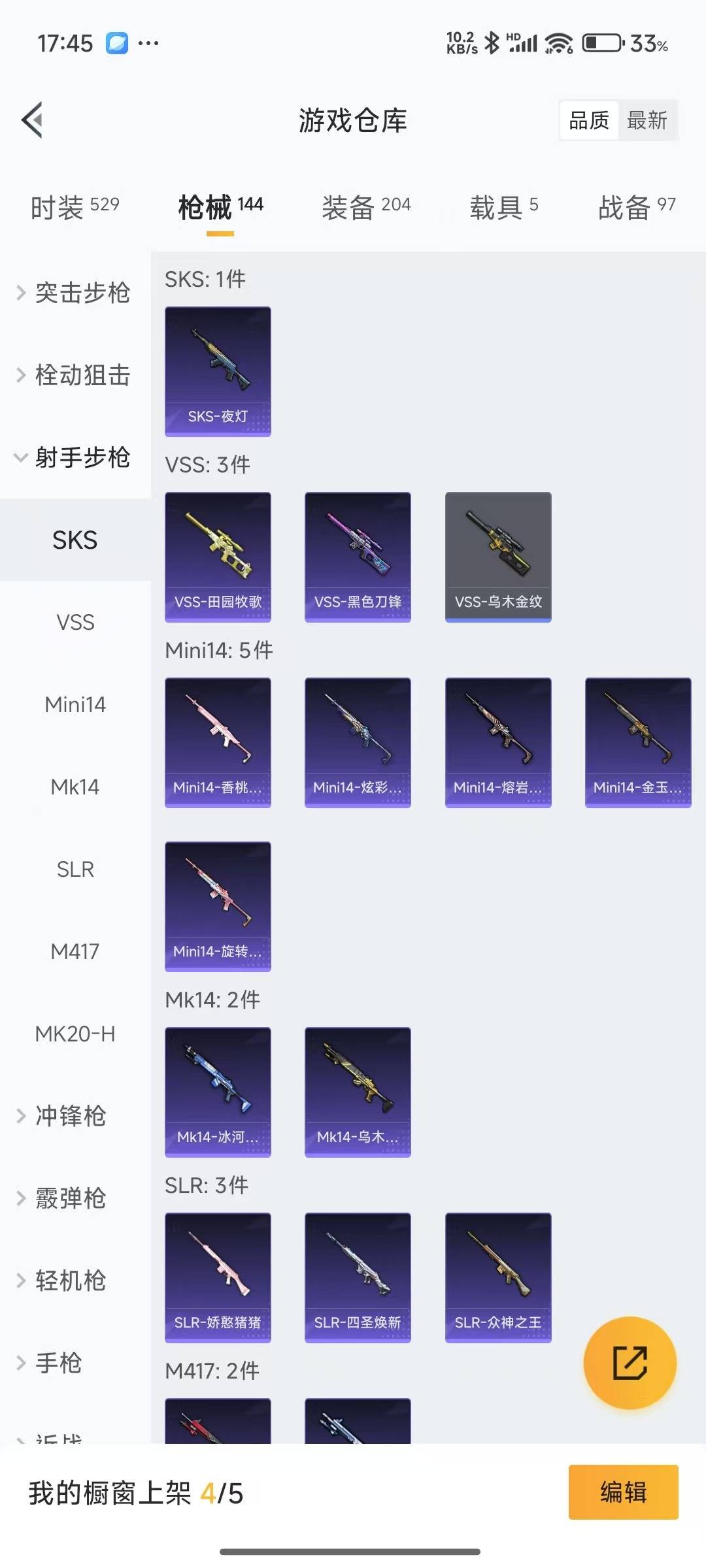Expand the 突击步枪 category
This screenshot has width=706, height=1568.
tap(75, 292)
